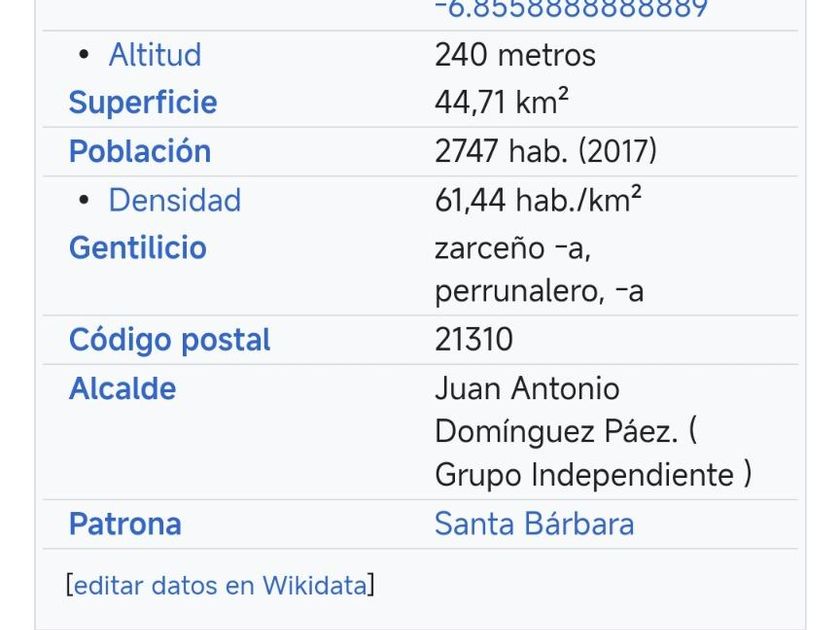Tap the Patrona link

tap(125, 524)
